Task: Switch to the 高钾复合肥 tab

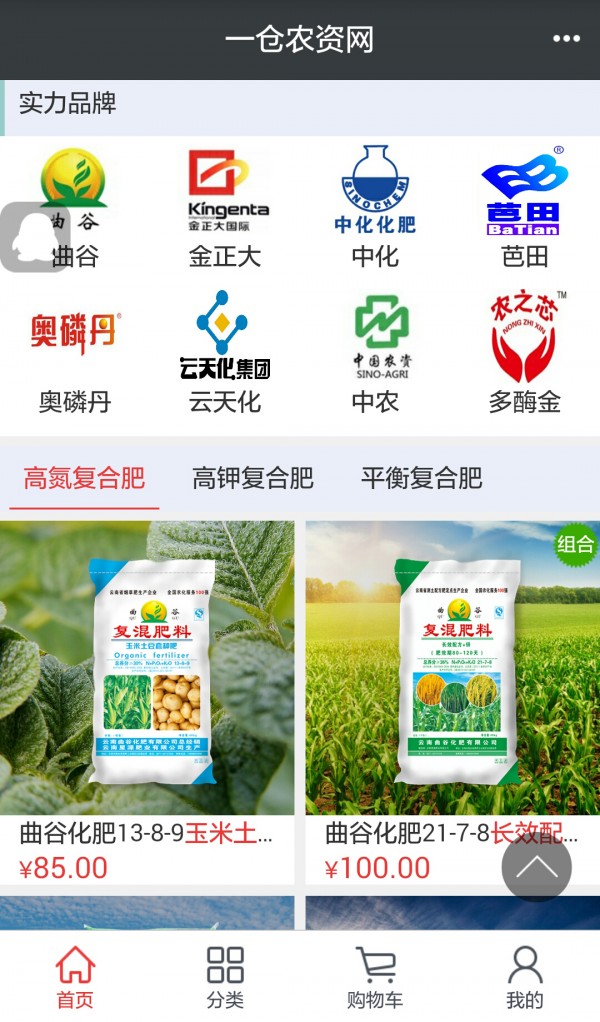Action: [x=253, y=478]
